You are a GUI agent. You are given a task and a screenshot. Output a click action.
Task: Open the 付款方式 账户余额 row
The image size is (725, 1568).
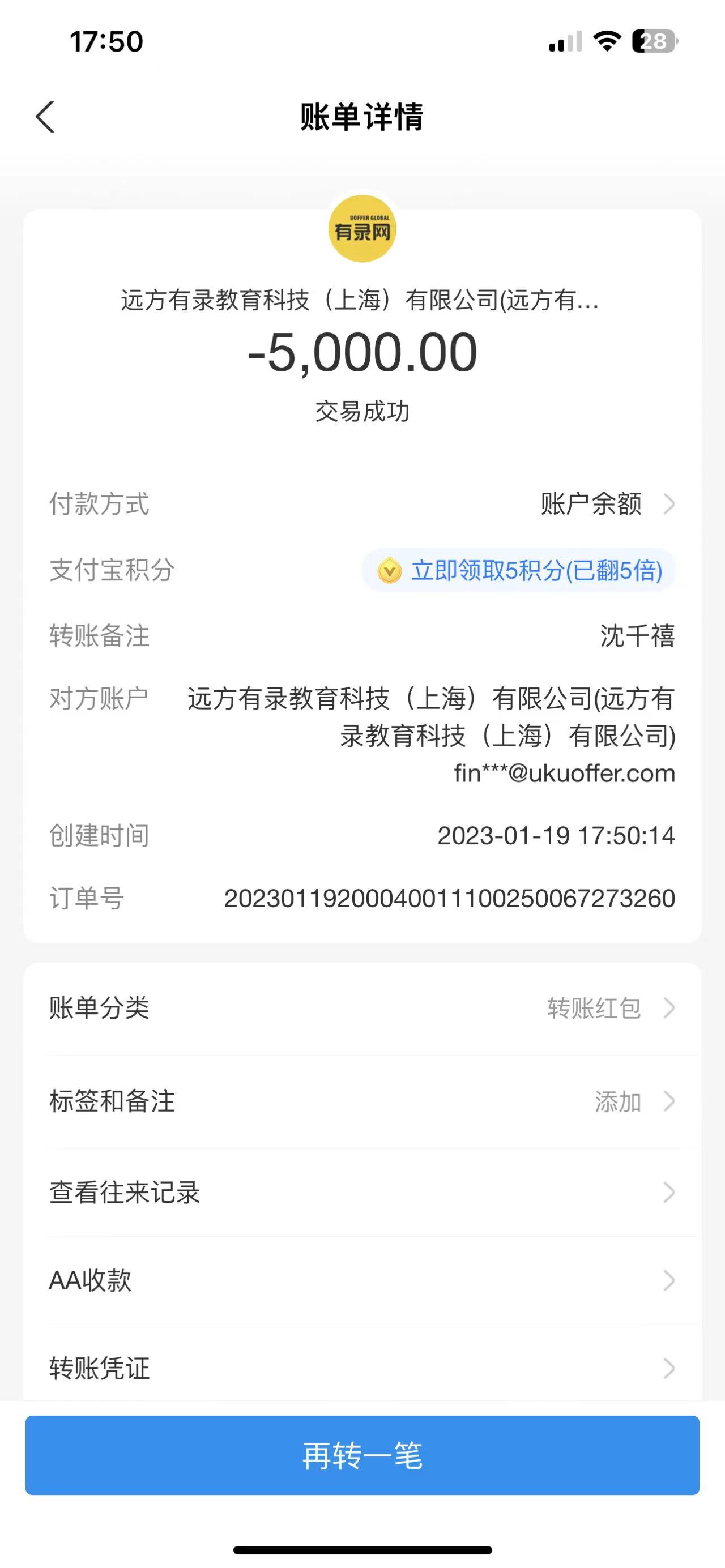tap(606, 504)
